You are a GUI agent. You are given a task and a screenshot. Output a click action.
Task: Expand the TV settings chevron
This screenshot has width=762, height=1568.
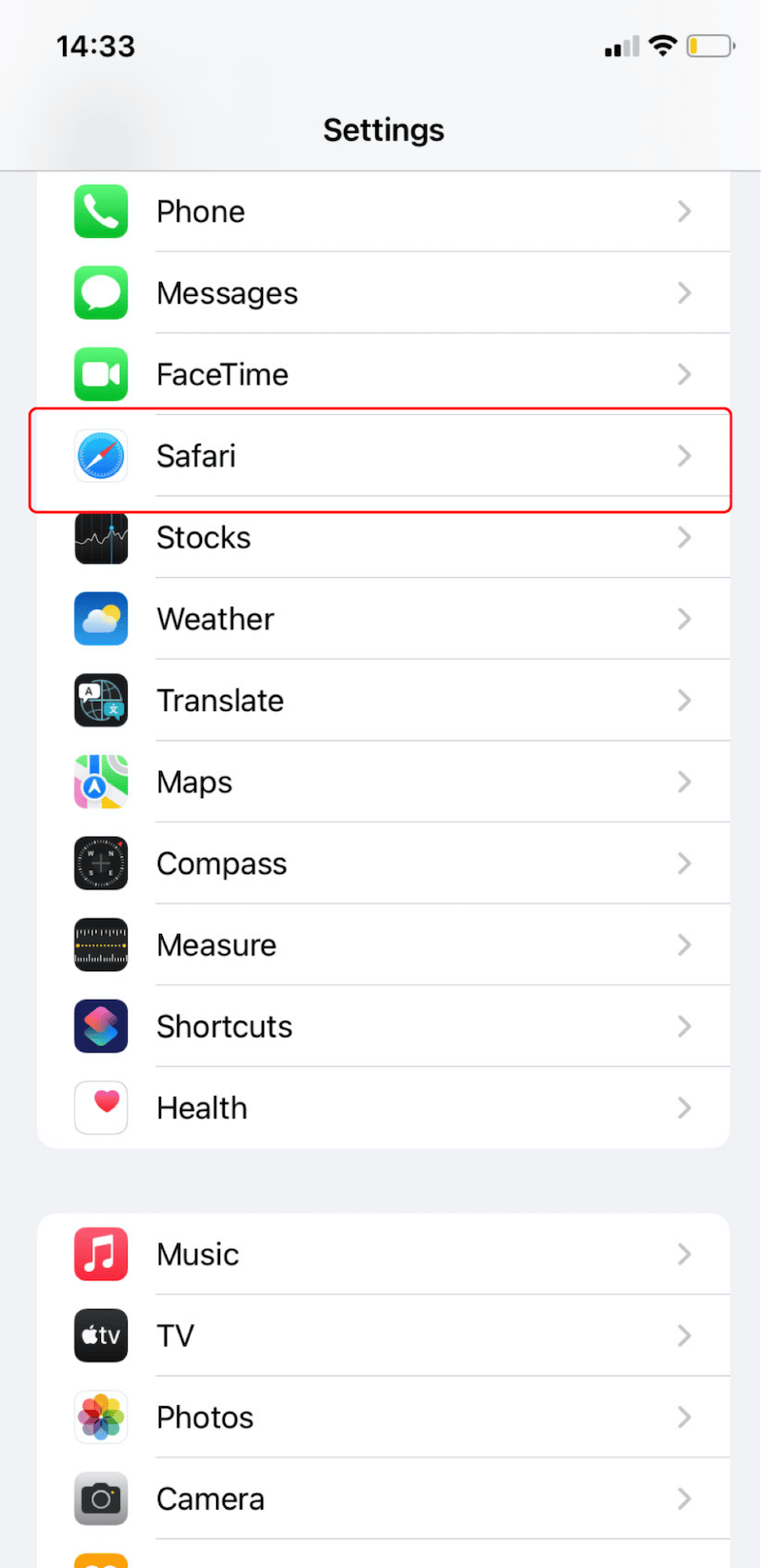click(x=684, y=1336)
